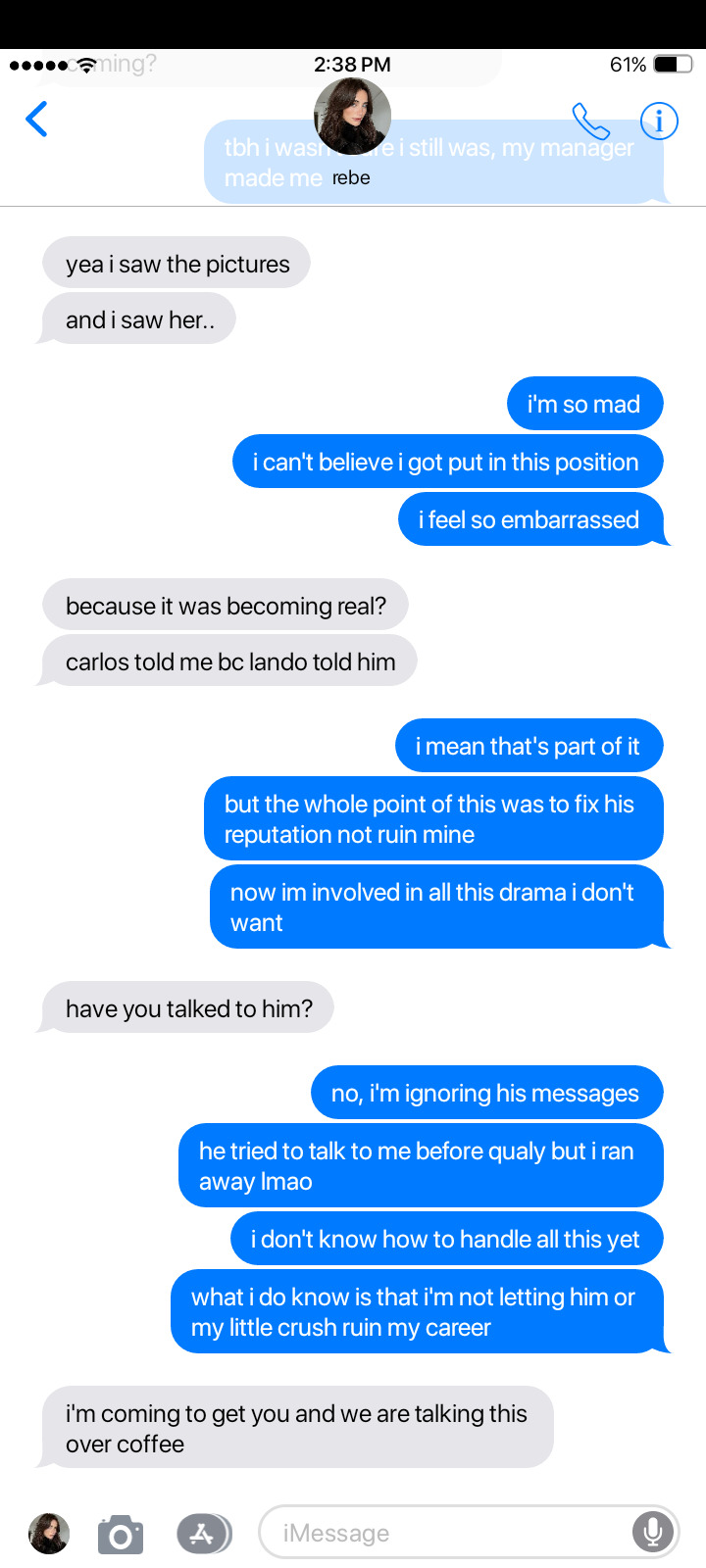Tap the profile picture beside the camera
Screen dimensions: 706x1568
coord(49,1534)
